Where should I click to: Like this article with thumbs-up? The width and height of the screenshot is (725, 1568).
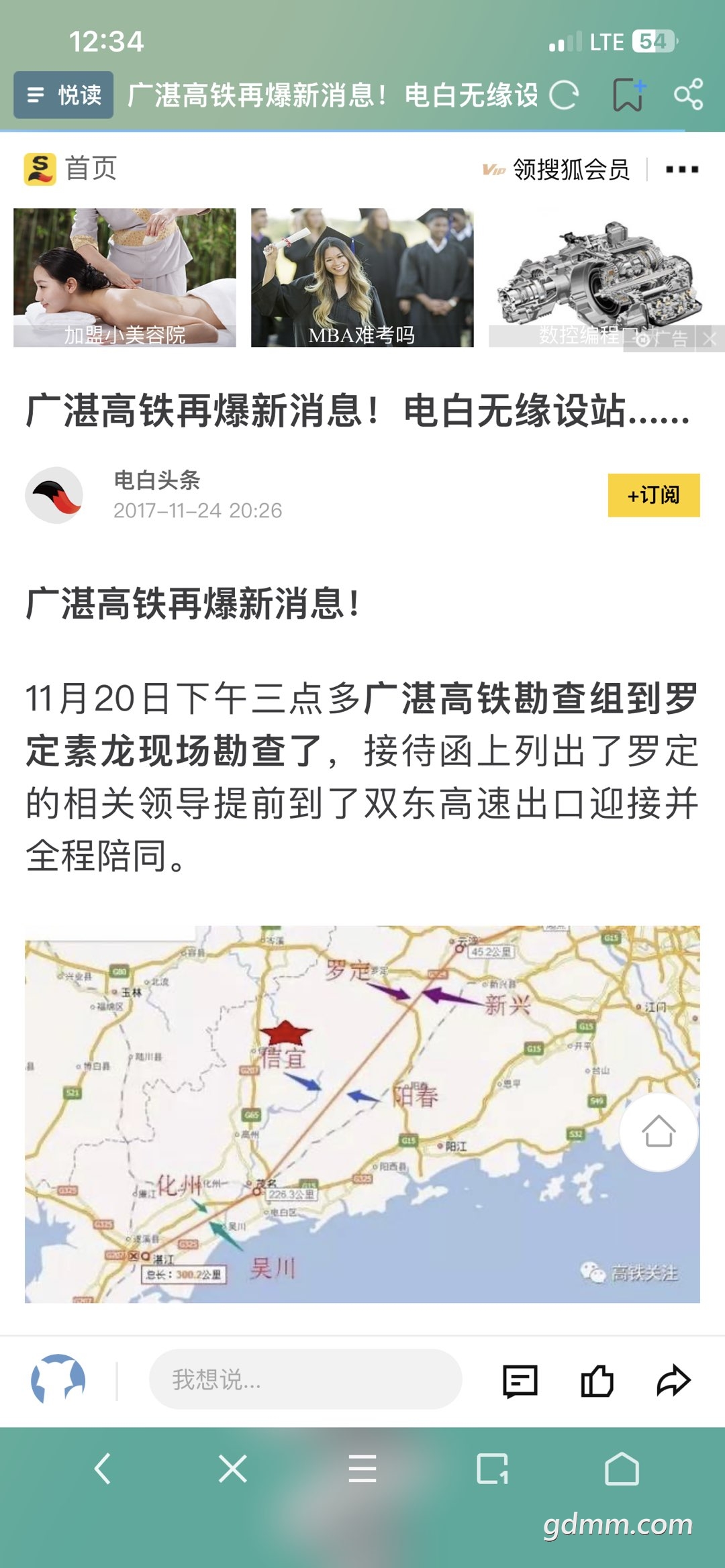coord(597,1381)
